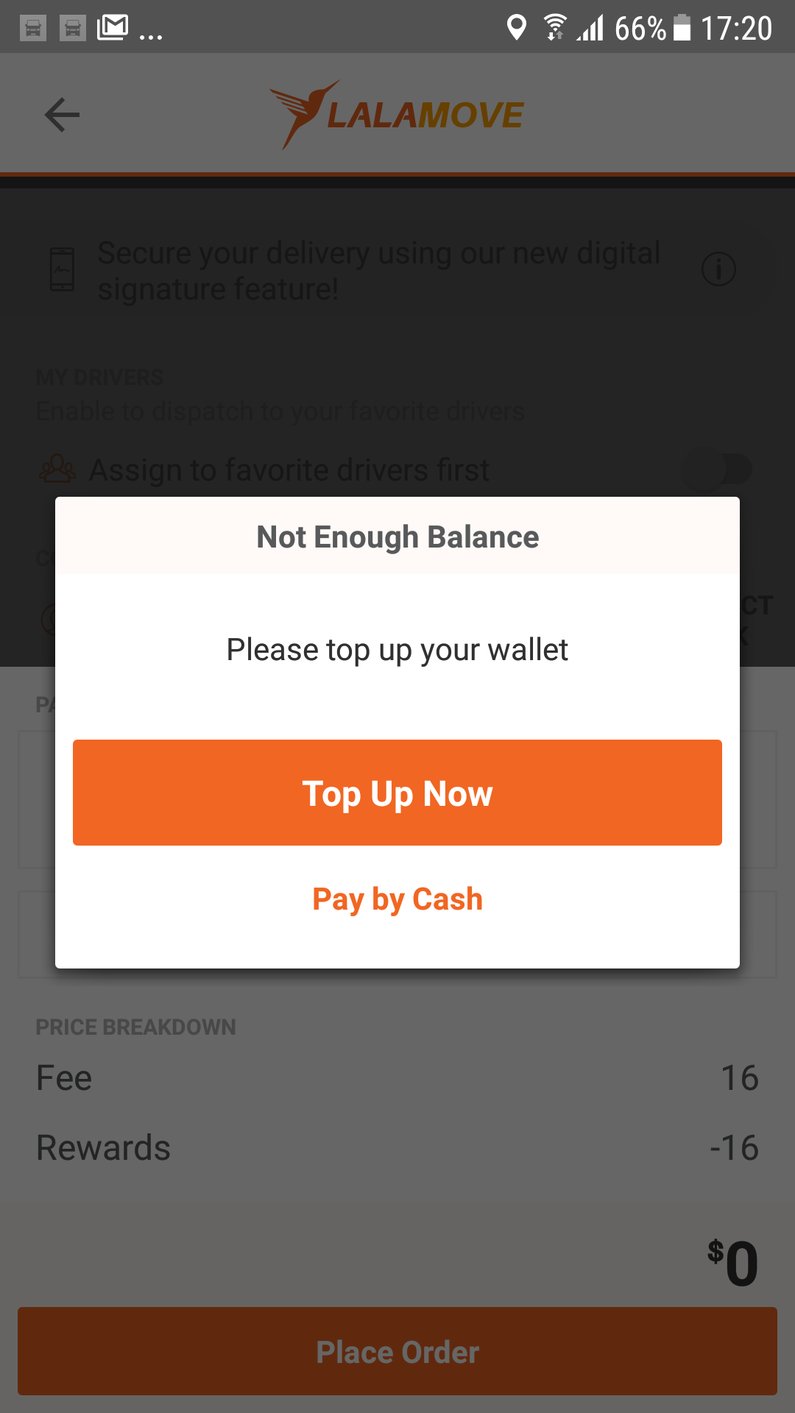The width and height of the screenshot is (795, 1413).
Task: Select the My Drivers section header
Action: [x=99, y=377]
